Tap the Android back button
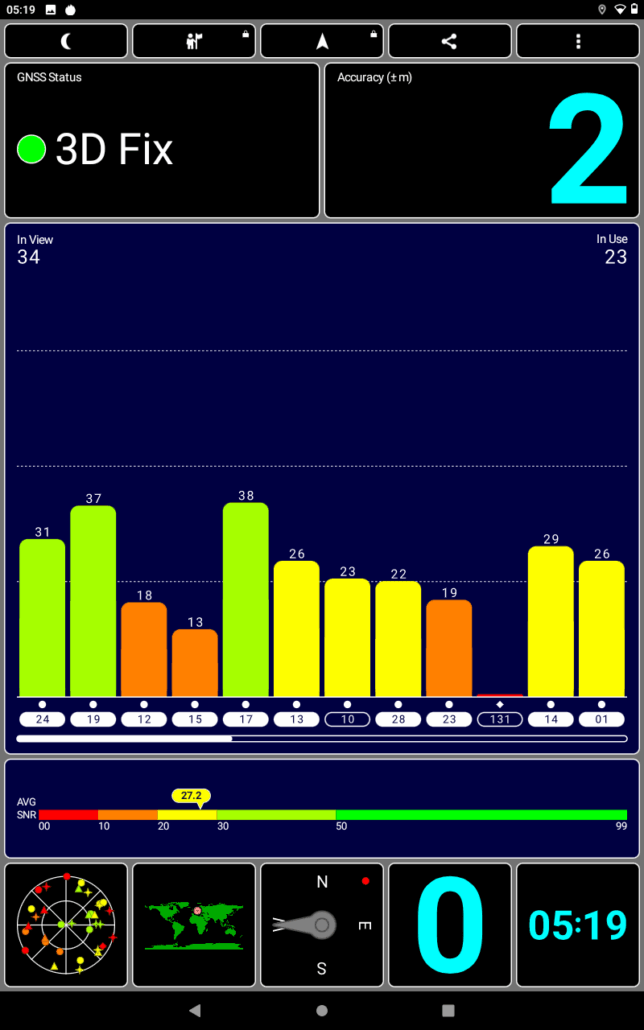 point(195,1011)
